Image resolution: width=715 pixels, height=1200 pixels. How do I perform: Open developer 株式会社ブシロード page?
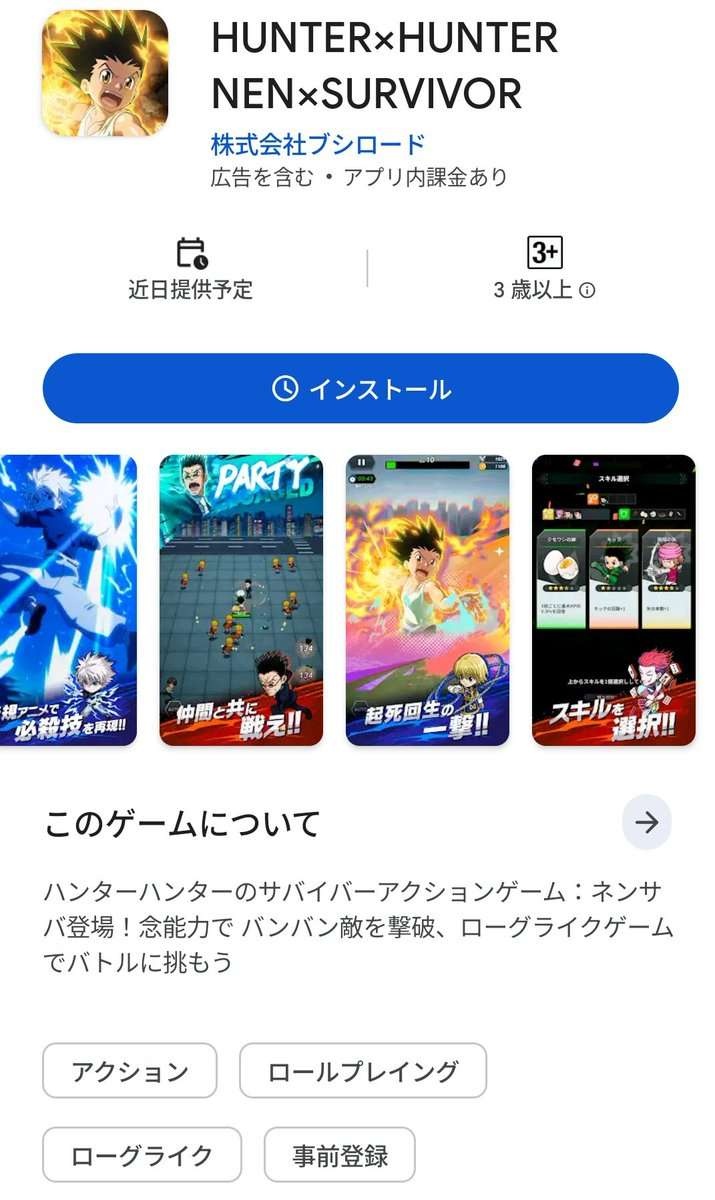coord(318,144)
